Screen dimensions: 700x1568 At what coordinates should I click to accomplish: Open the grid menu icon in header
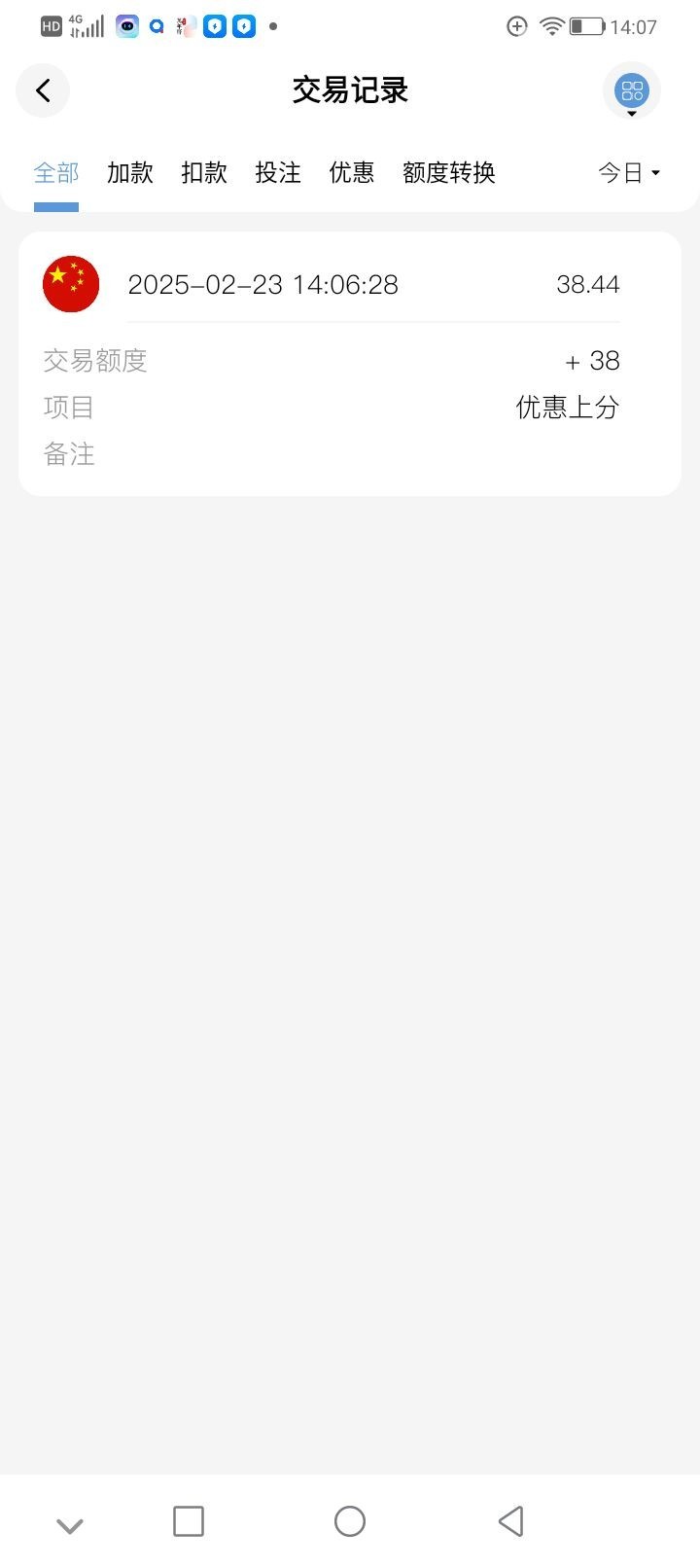click(x=632, y=90)
